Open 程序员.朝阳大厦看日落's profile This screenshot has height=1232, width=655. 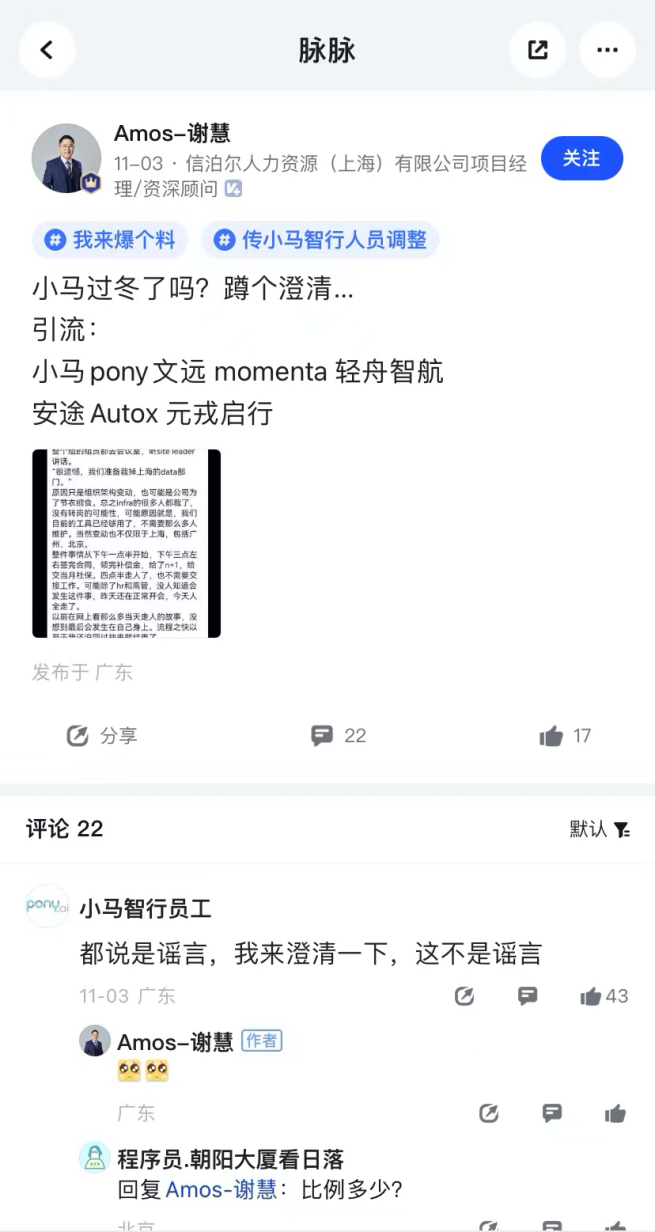coord(95,1158)
